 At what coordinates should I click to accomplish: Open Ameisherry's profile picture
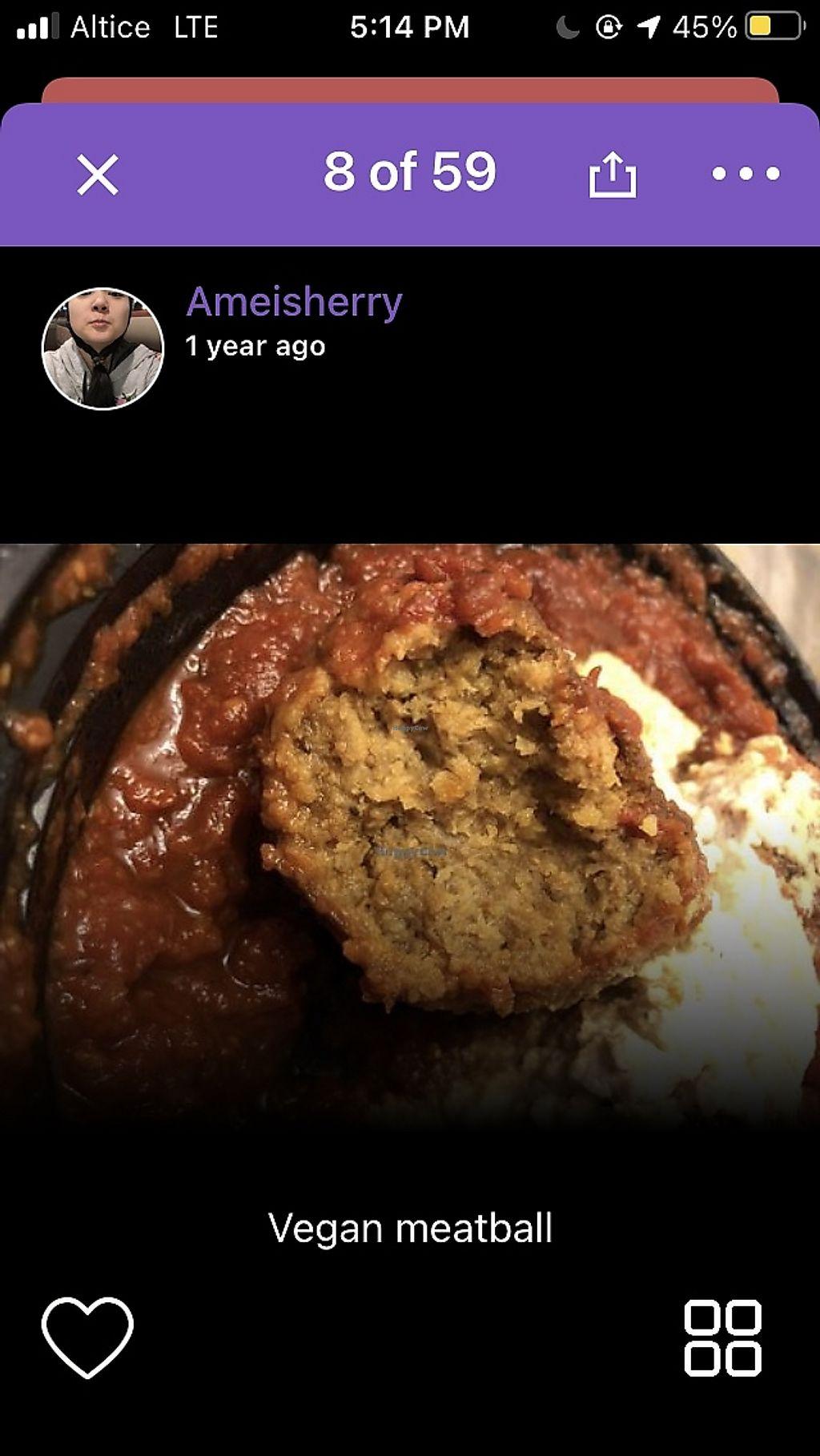click(102, 348)
